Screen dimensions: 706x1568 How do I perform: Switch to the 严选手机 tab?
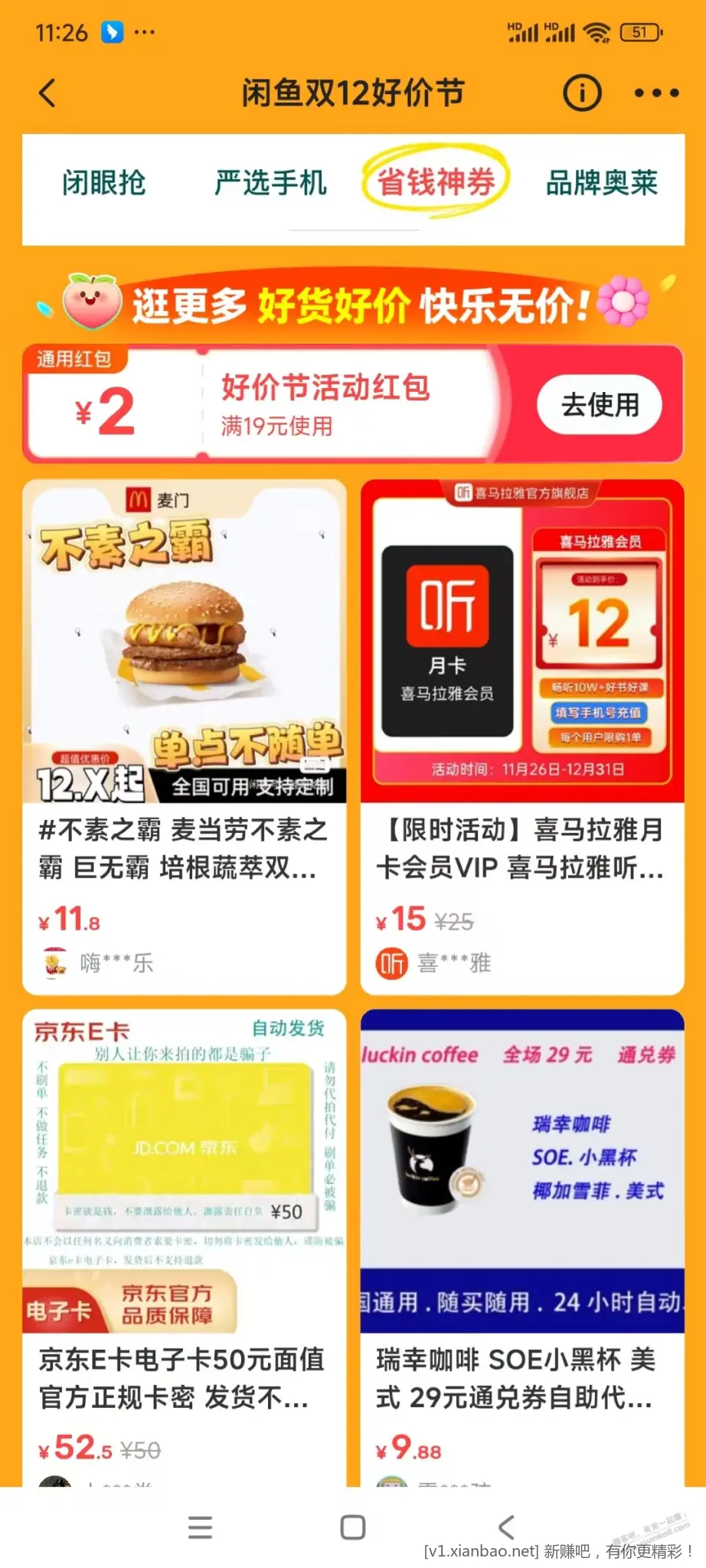[270, 183]
